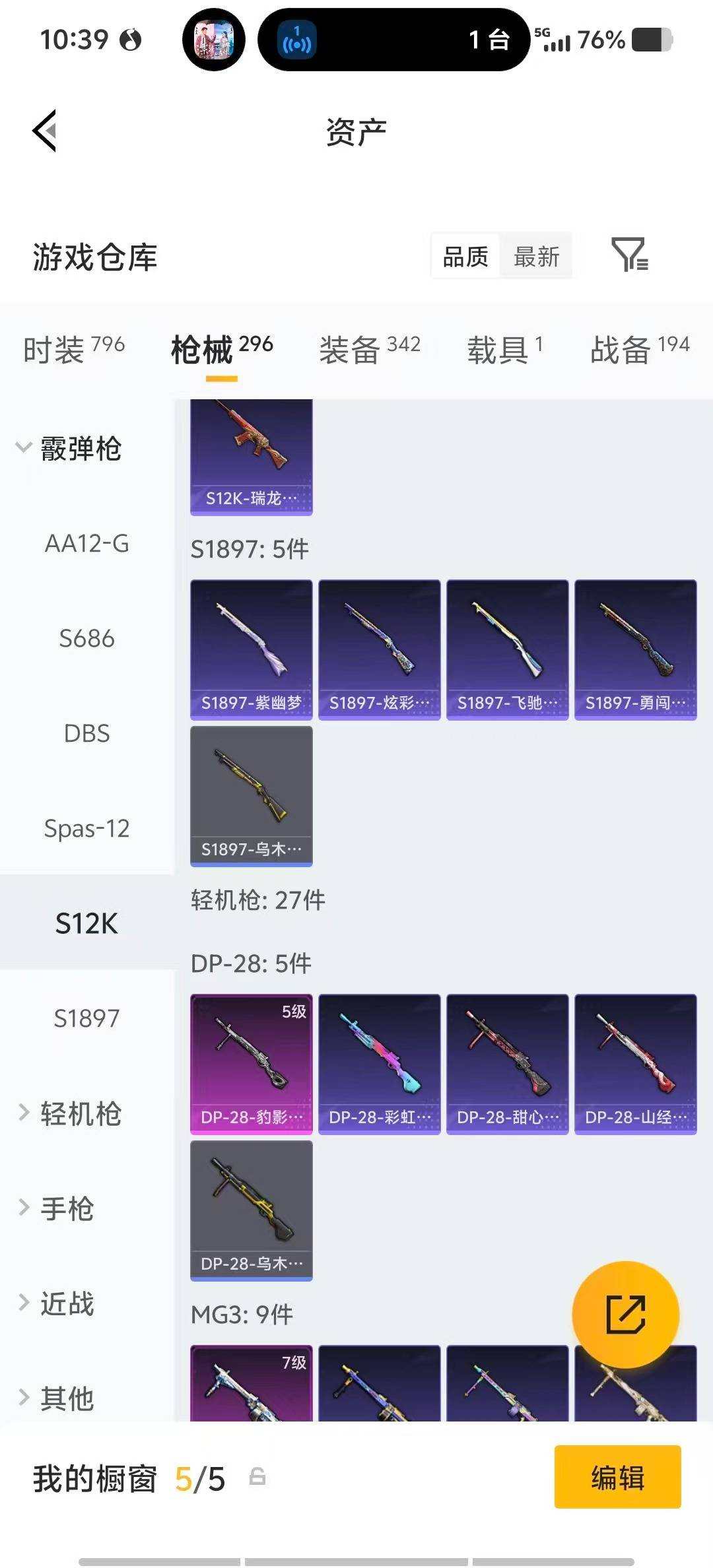Tap the back arrow at the top
The image size is (713, 1568).
pos(44,130)
